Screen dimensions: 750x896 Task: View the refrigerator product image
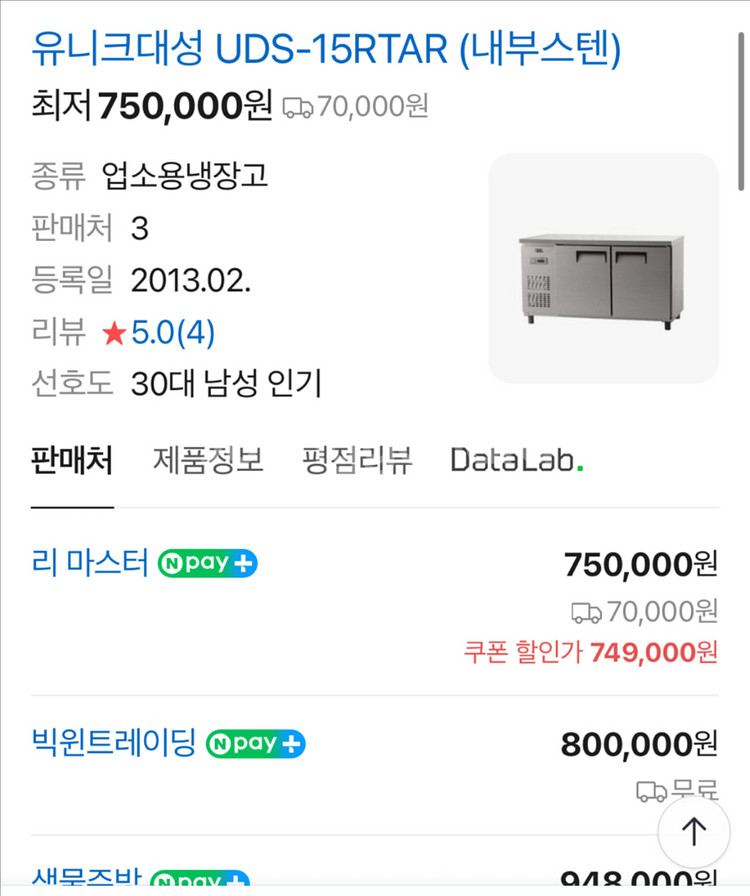tap(603, 269)
